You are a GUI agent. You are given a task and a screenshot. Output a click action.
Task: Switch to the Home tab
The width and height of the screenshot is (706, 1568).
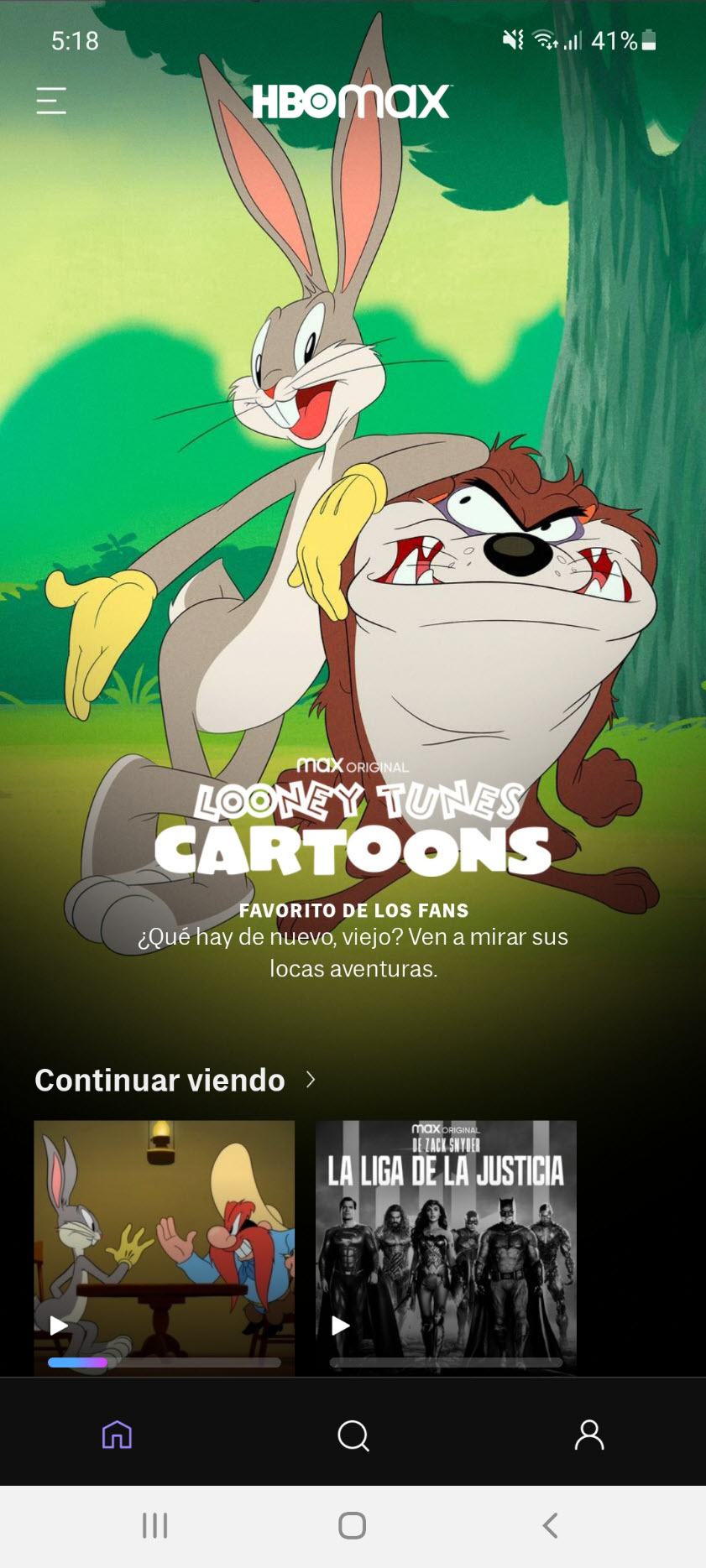117,1435
